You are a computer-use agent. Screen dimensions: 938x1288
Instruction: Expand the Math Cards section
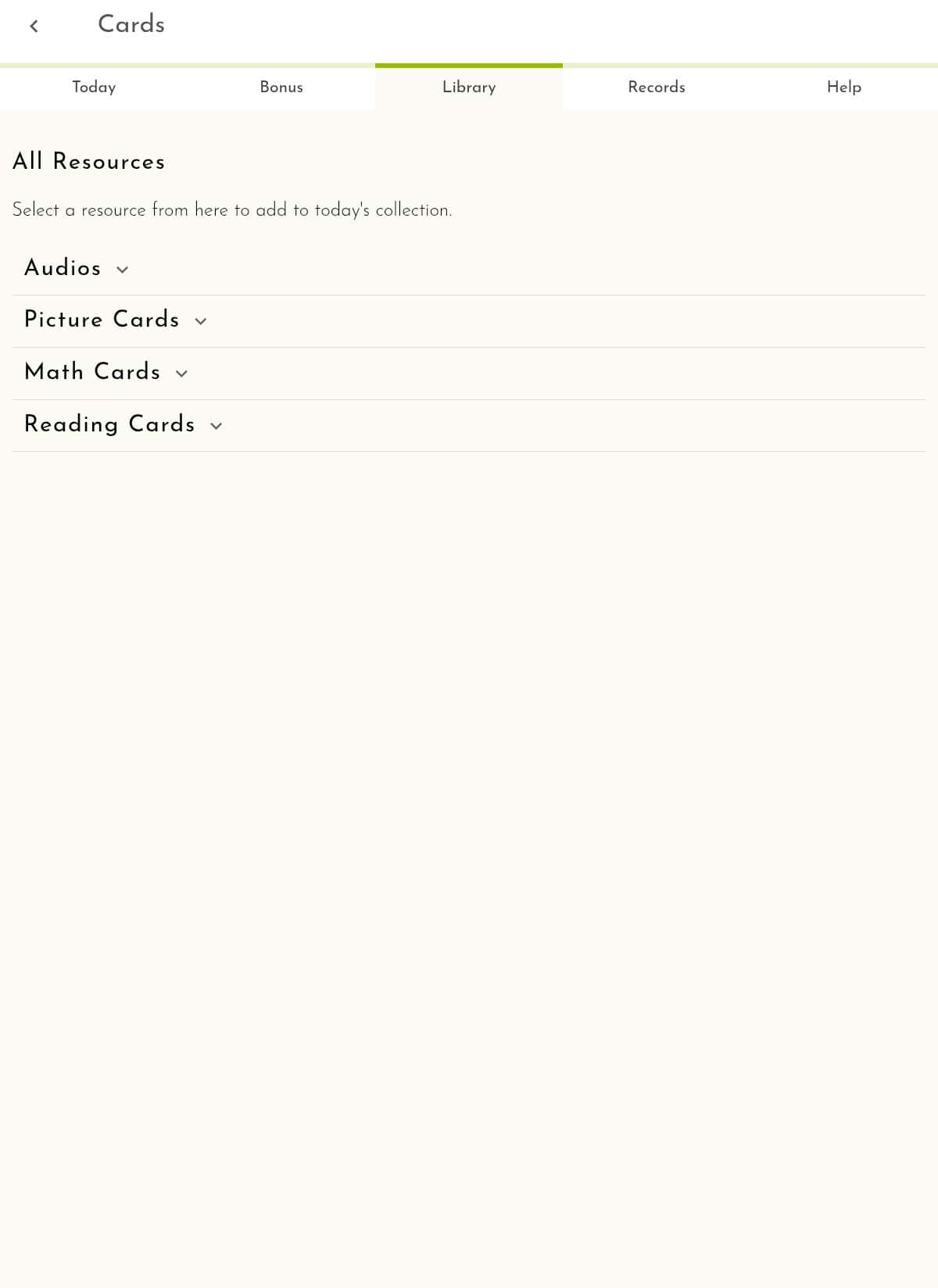[x=106, y=372]
